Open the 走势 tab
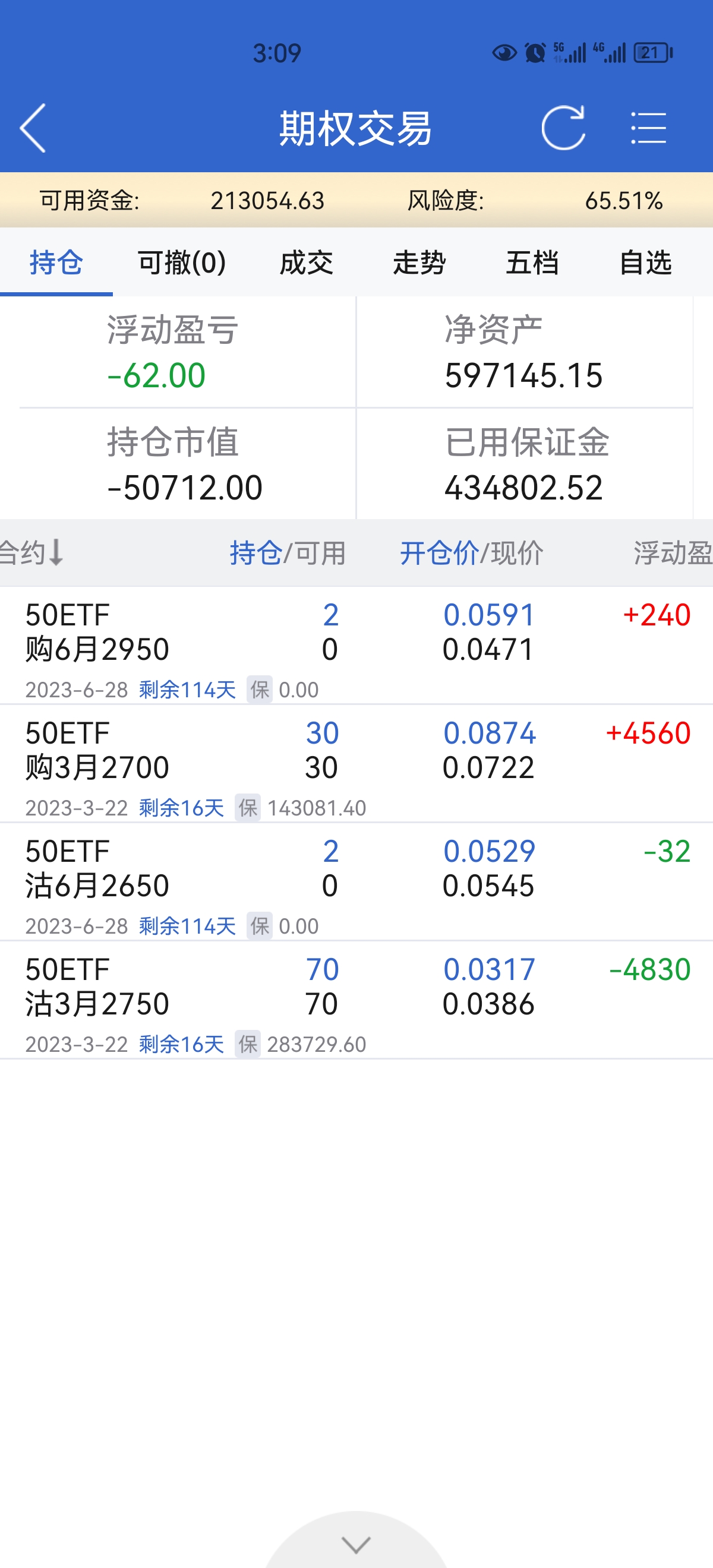The width and height of the screenshot is (713, 1568). tap(419, 263)
